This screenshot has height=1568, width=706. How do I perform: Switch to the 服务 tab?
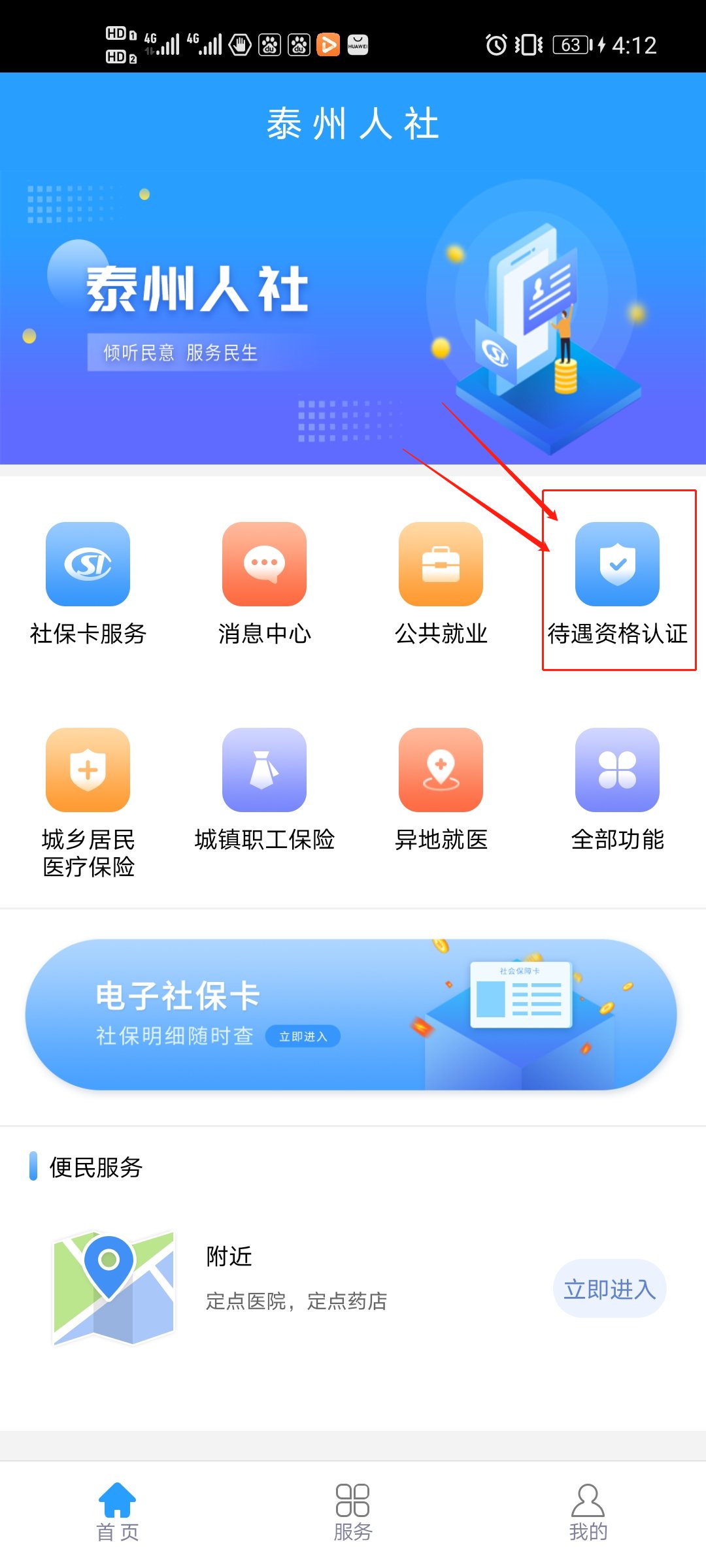tap(353, 1512)
